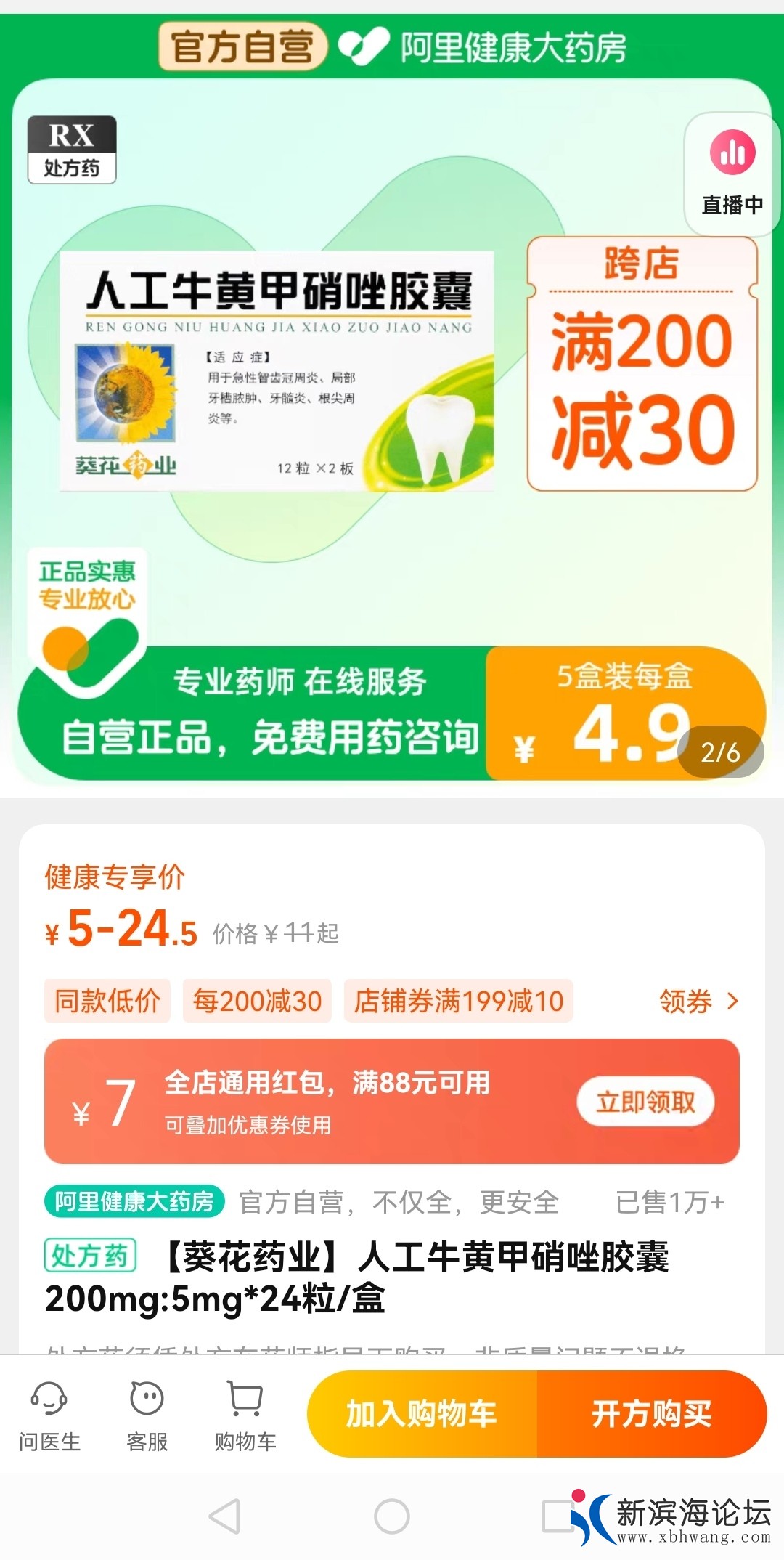
Task: Claim the ¥7 red packet via 立即领取
Action: click(645, 1102)
